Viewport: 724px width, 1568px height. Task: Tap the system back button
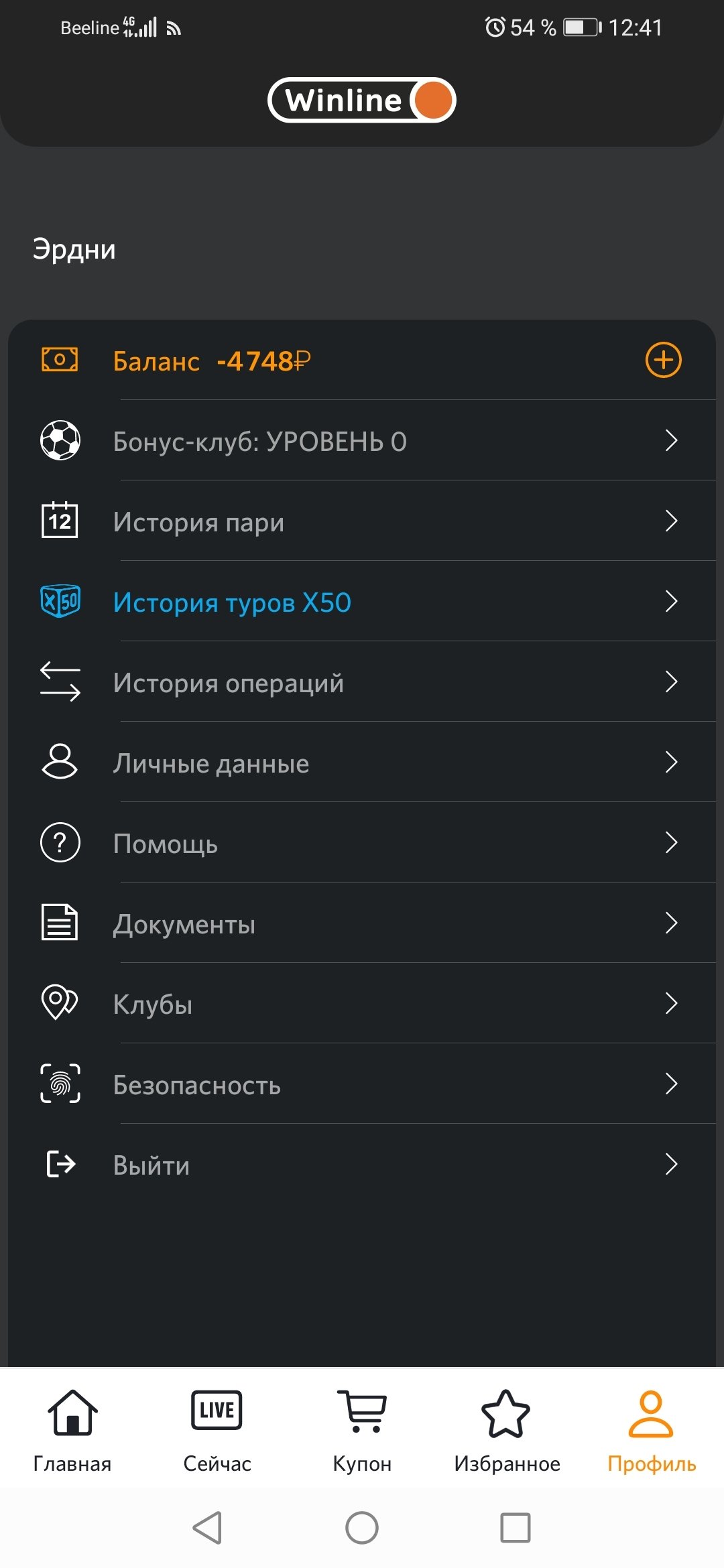click(208, 1528)
